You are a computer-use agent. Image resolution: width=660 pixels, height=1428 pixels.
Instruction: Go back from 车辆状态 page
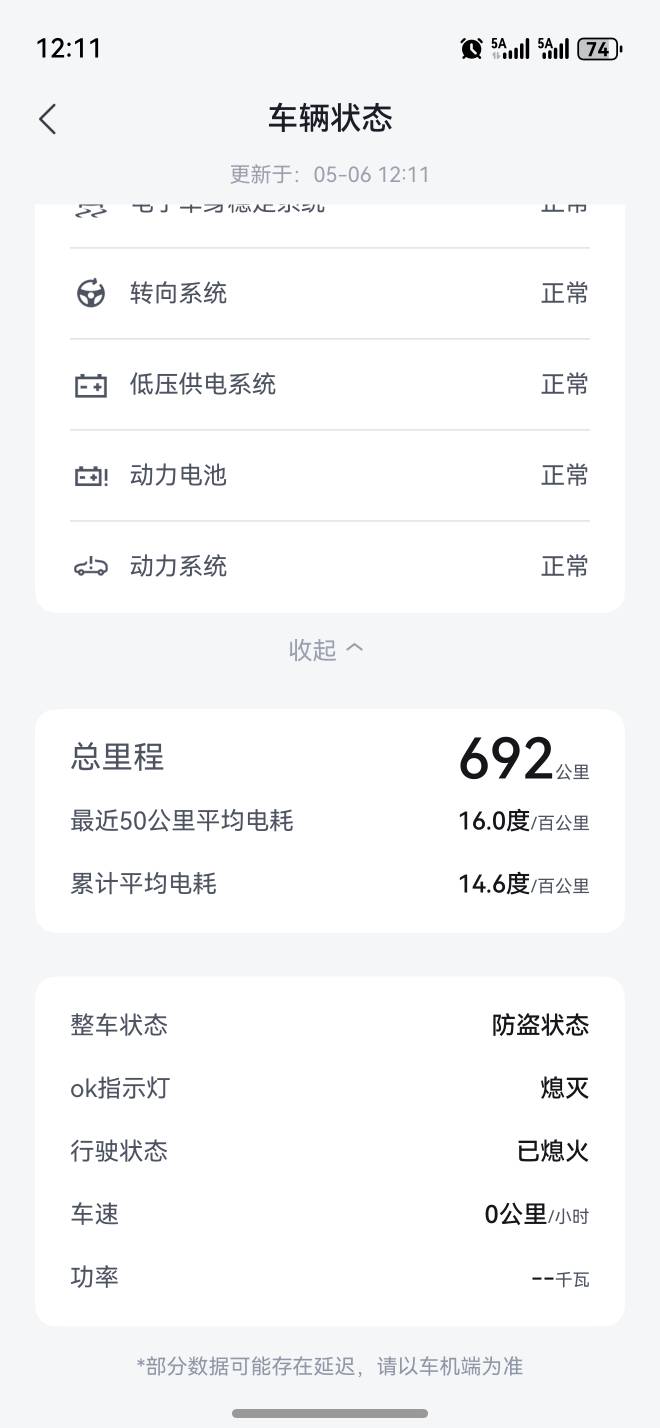click(47, 119)
